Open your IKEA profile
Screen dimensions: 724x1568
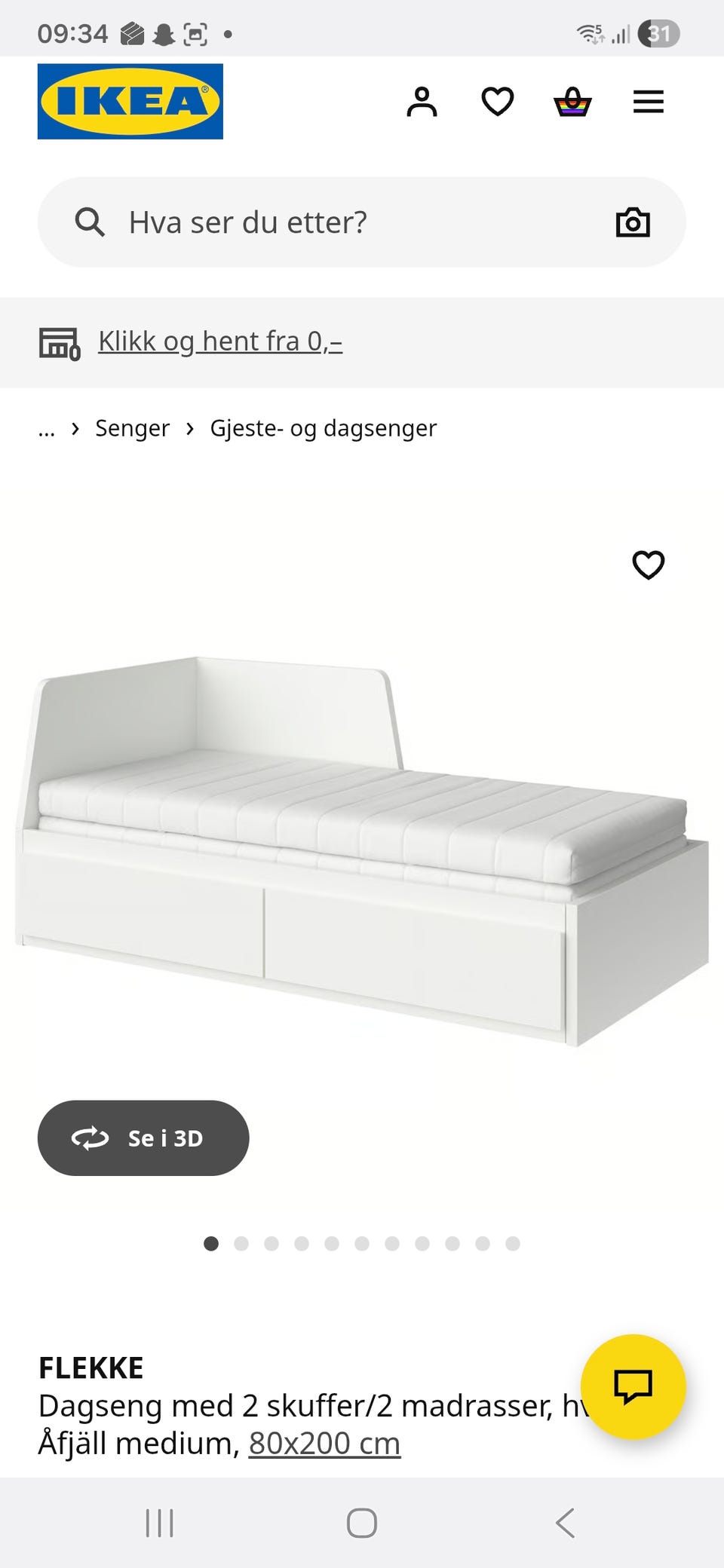422,102
